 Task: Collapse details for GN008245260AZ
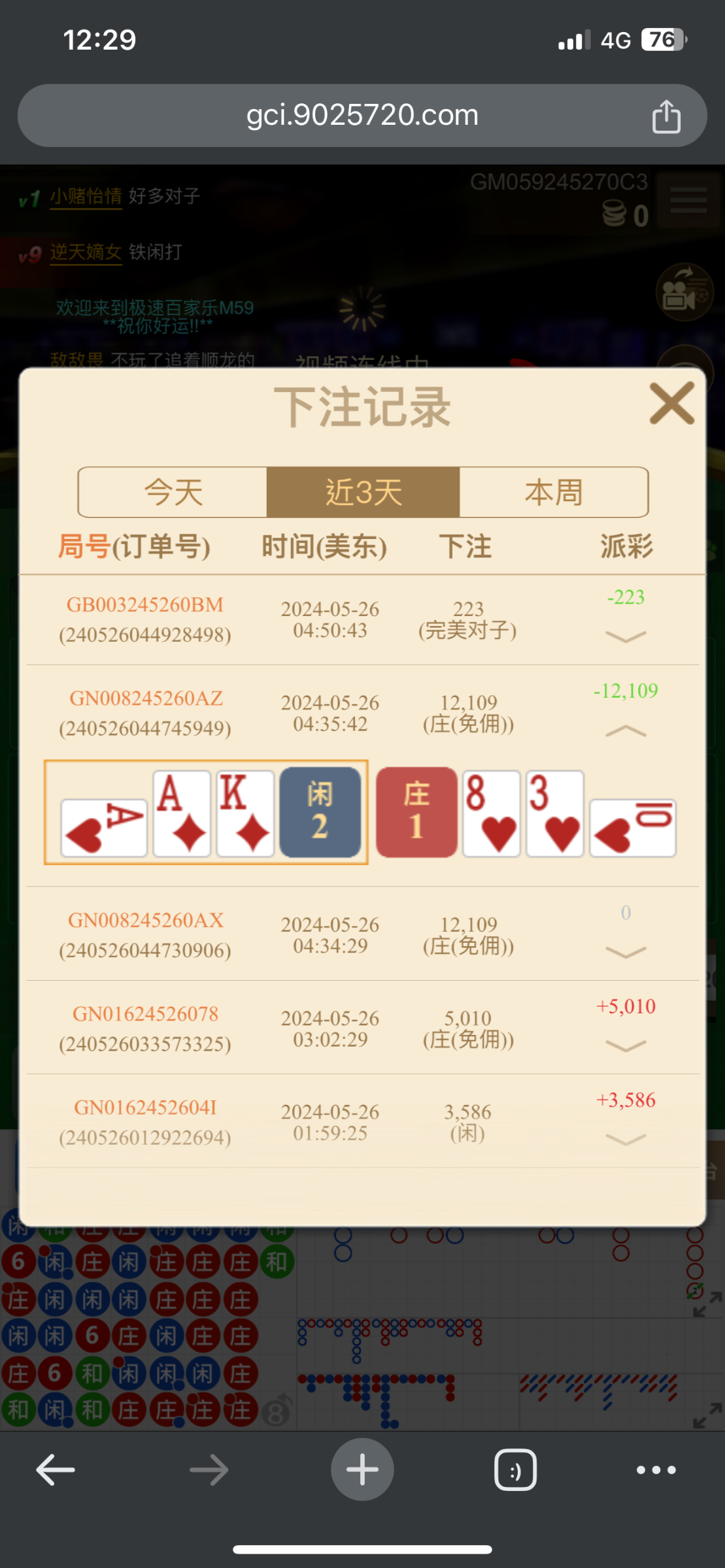626,730
